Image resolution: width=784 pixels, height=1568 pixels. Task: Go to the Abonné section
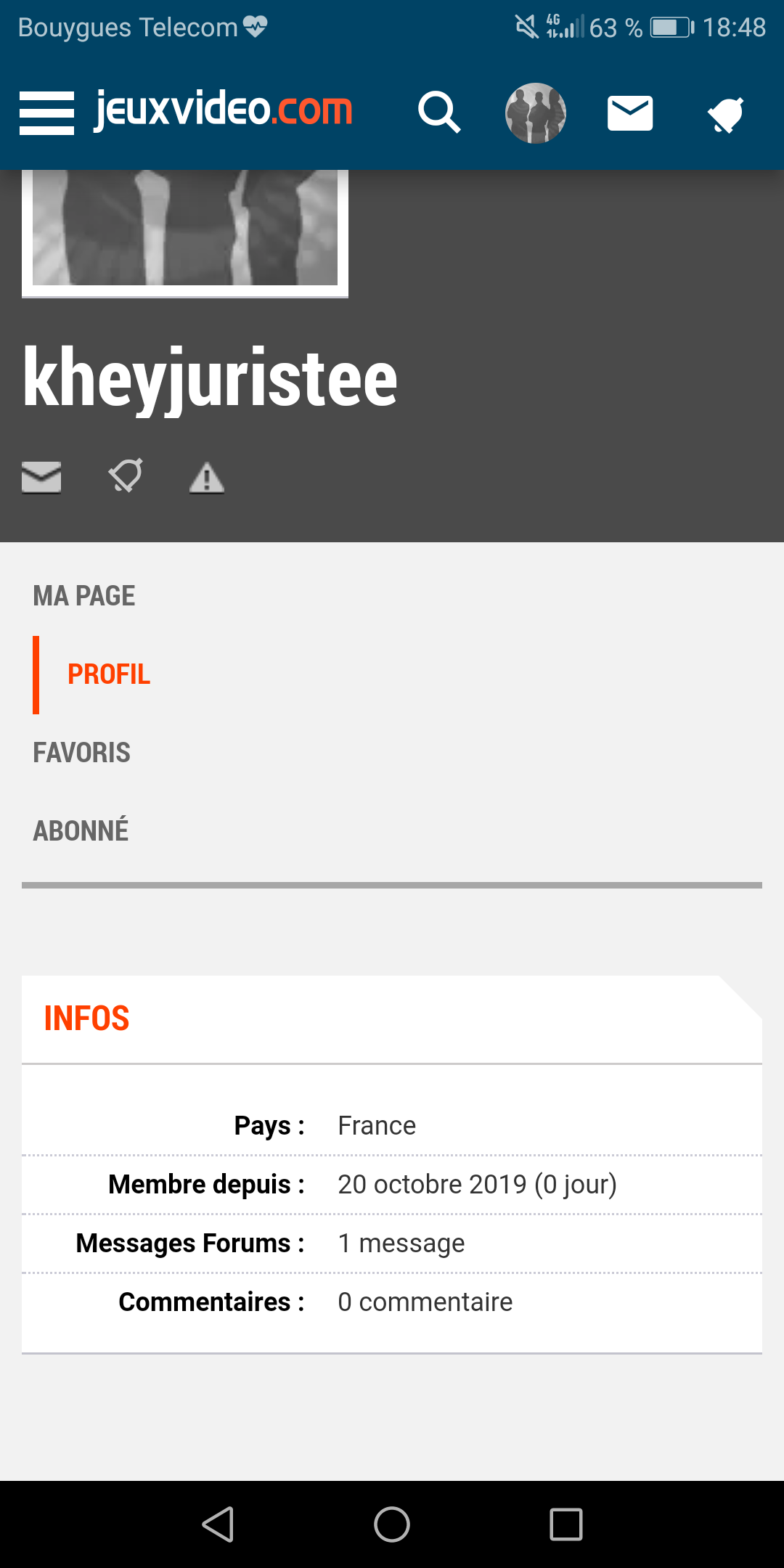tap(81, 830)
